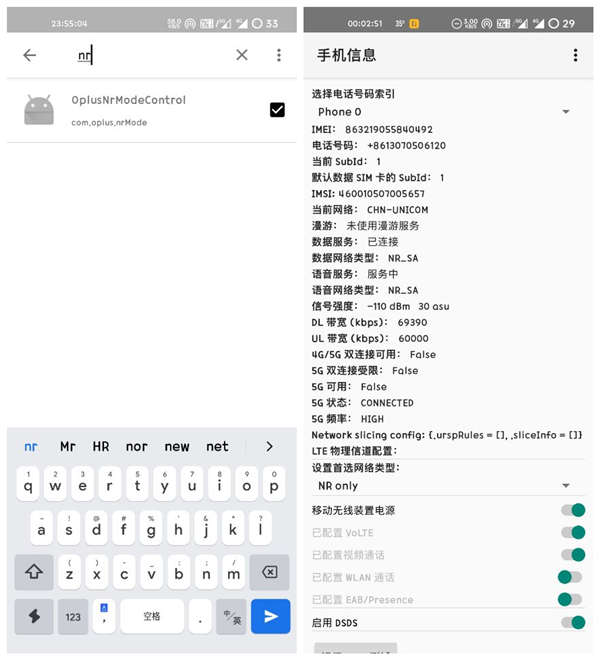Viewport: 600px width, 660px height.
Task: Turn off the 启用 DSDS switch
Action: click(572, 622)
